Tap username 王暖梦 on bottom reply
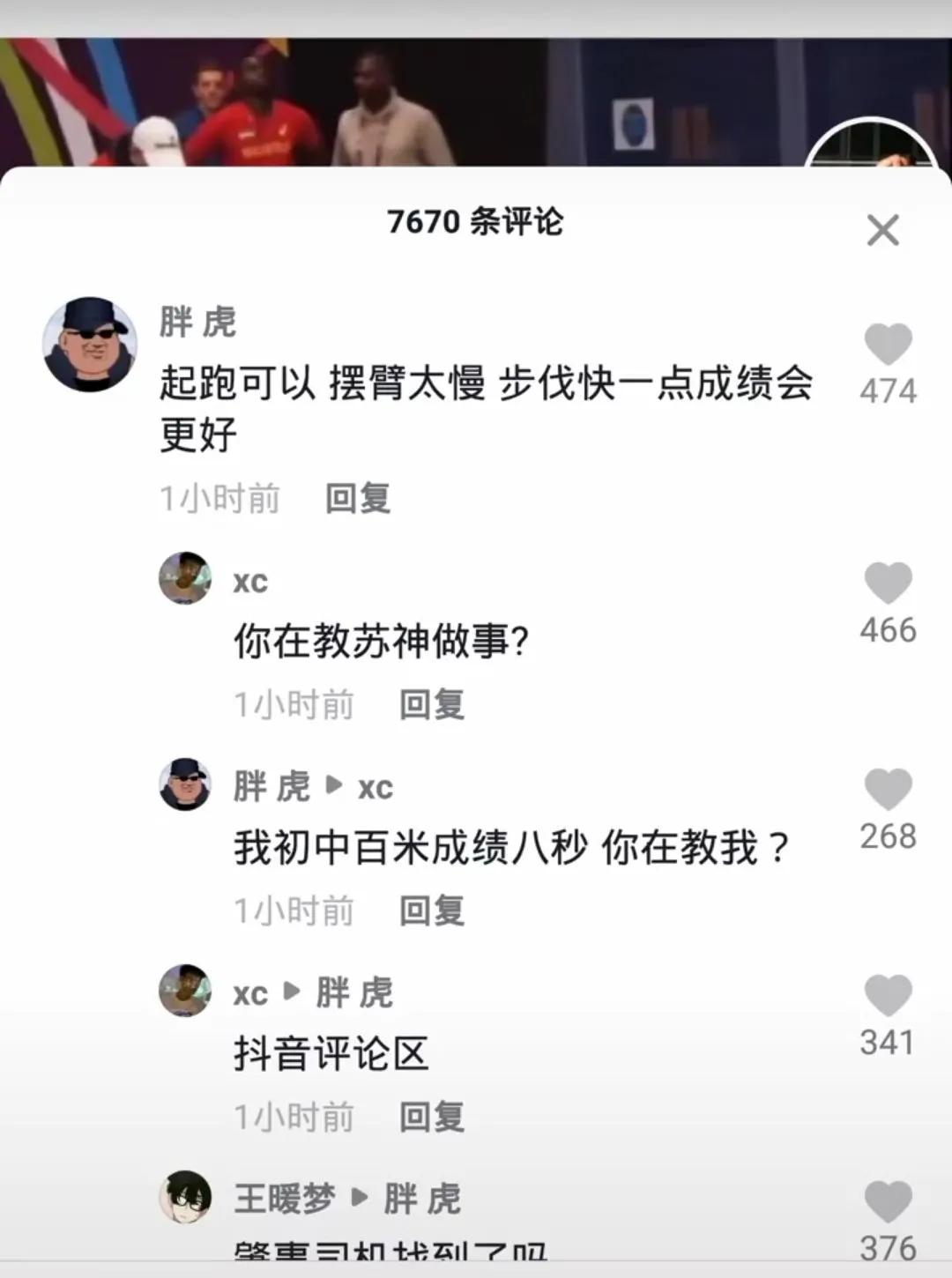The image size is (952, 1278). click(282, 1197)
